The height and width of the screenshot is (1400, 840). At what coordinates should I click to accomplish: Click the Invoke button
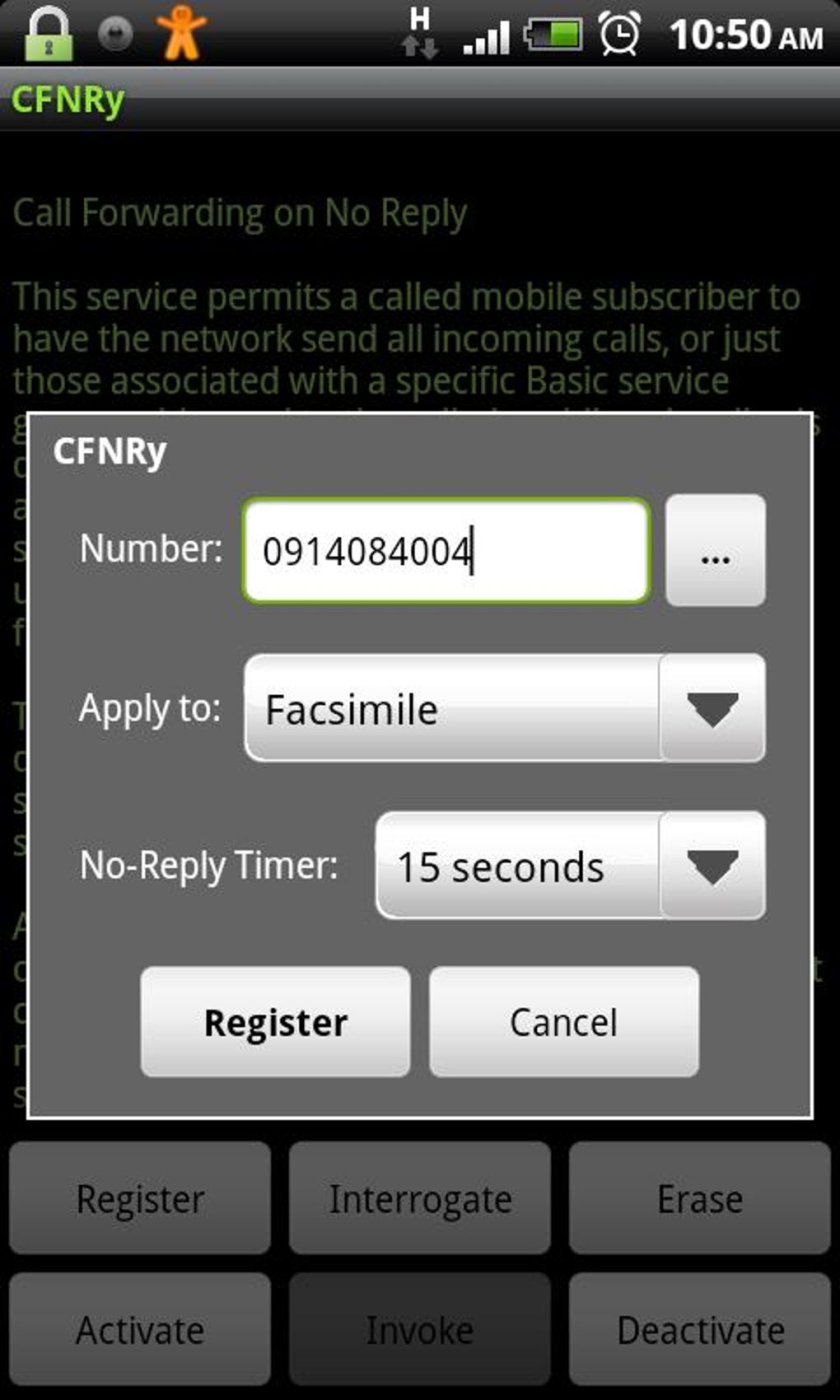[x=420, y=1329]
